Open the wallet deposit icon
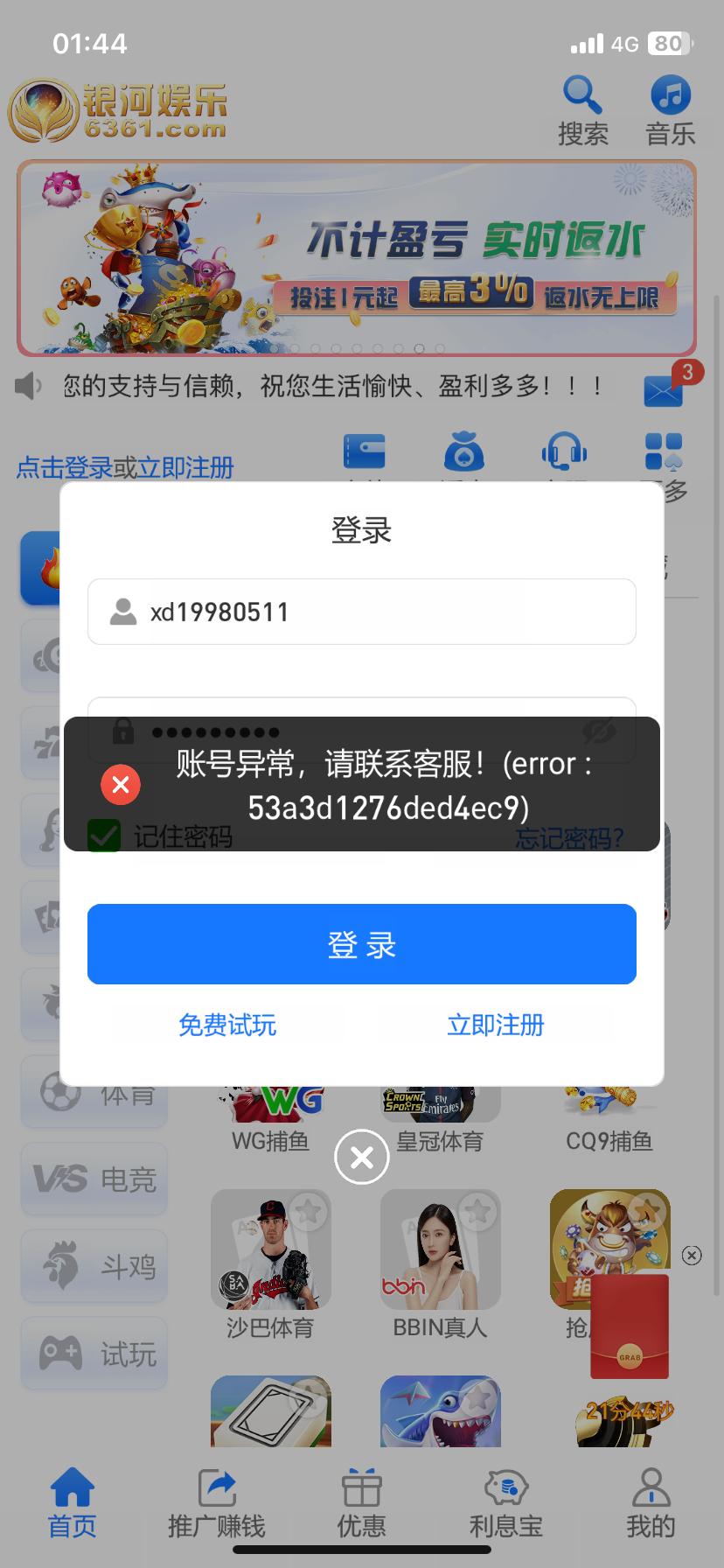 365,451
